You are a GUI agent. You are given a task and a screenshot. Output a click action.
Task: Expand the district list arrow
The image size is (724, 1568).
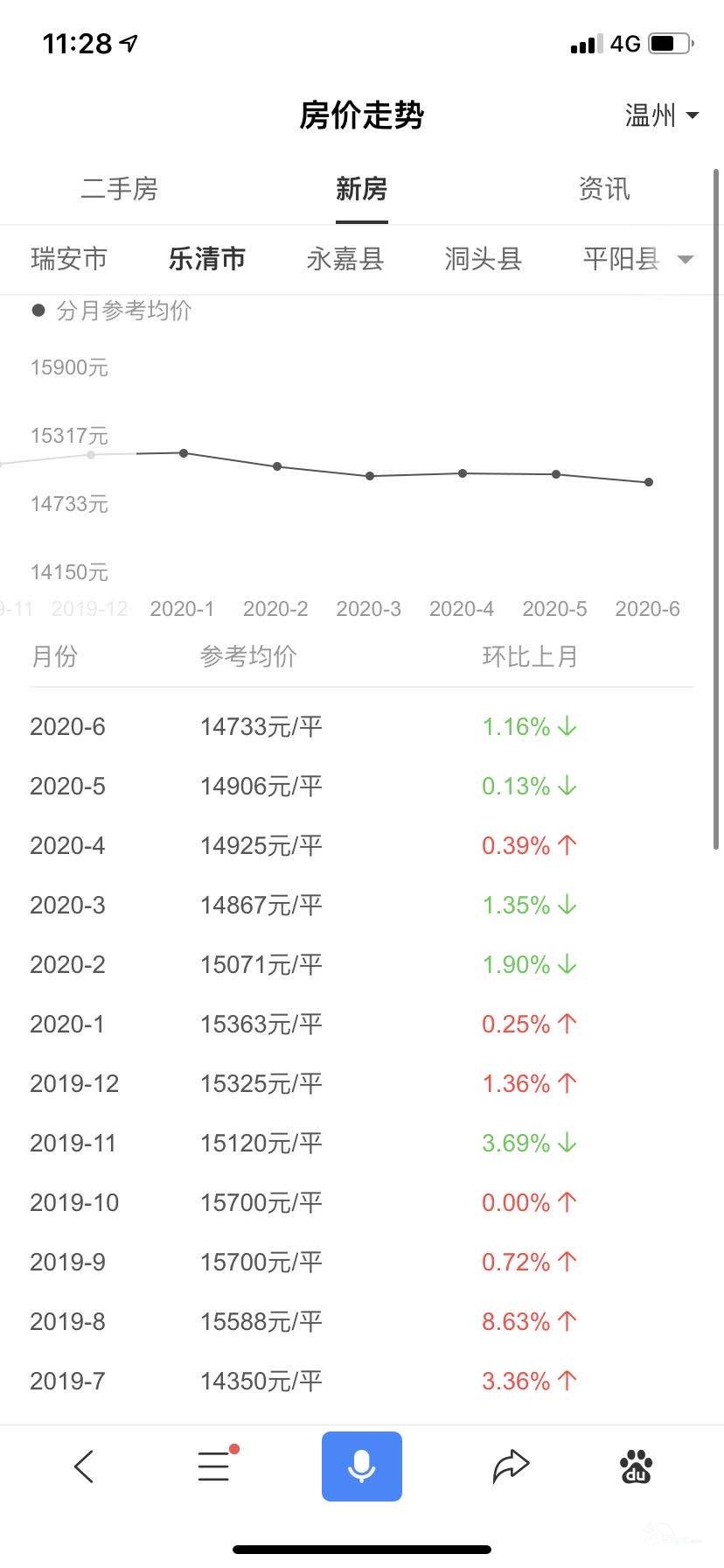coord(686,260)
